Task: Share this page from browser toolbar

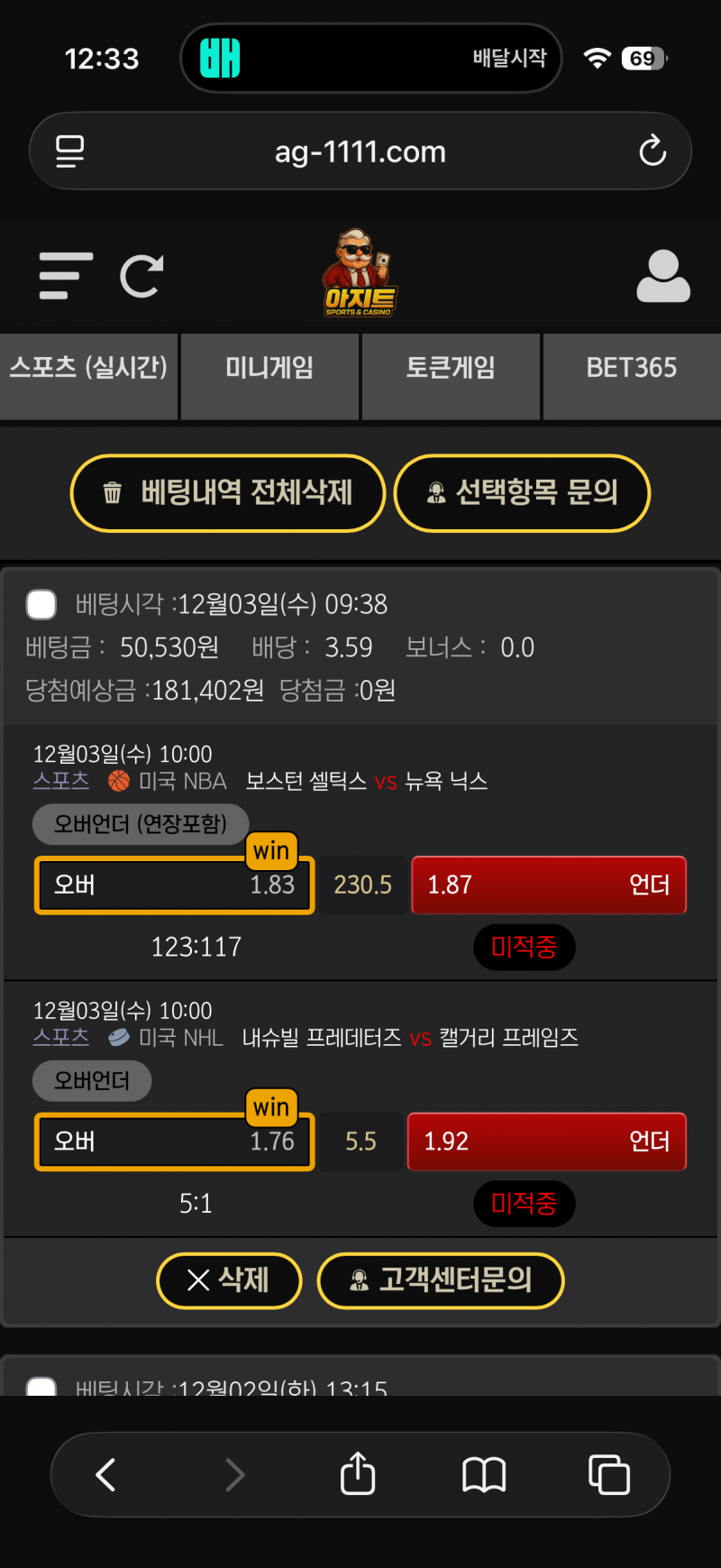Action: [358, 1475]
